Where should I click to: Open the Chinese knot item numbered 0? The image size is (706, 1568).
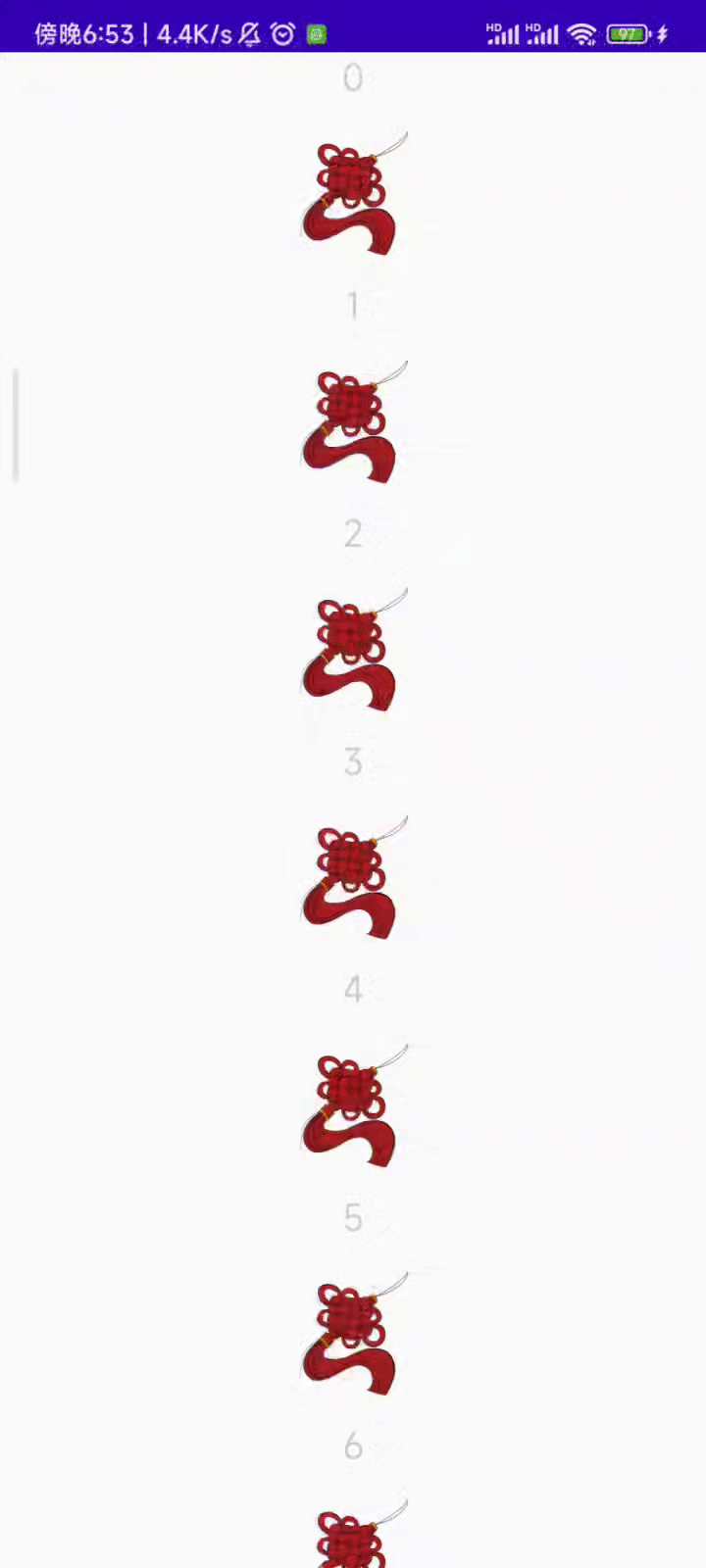[352, 194]
